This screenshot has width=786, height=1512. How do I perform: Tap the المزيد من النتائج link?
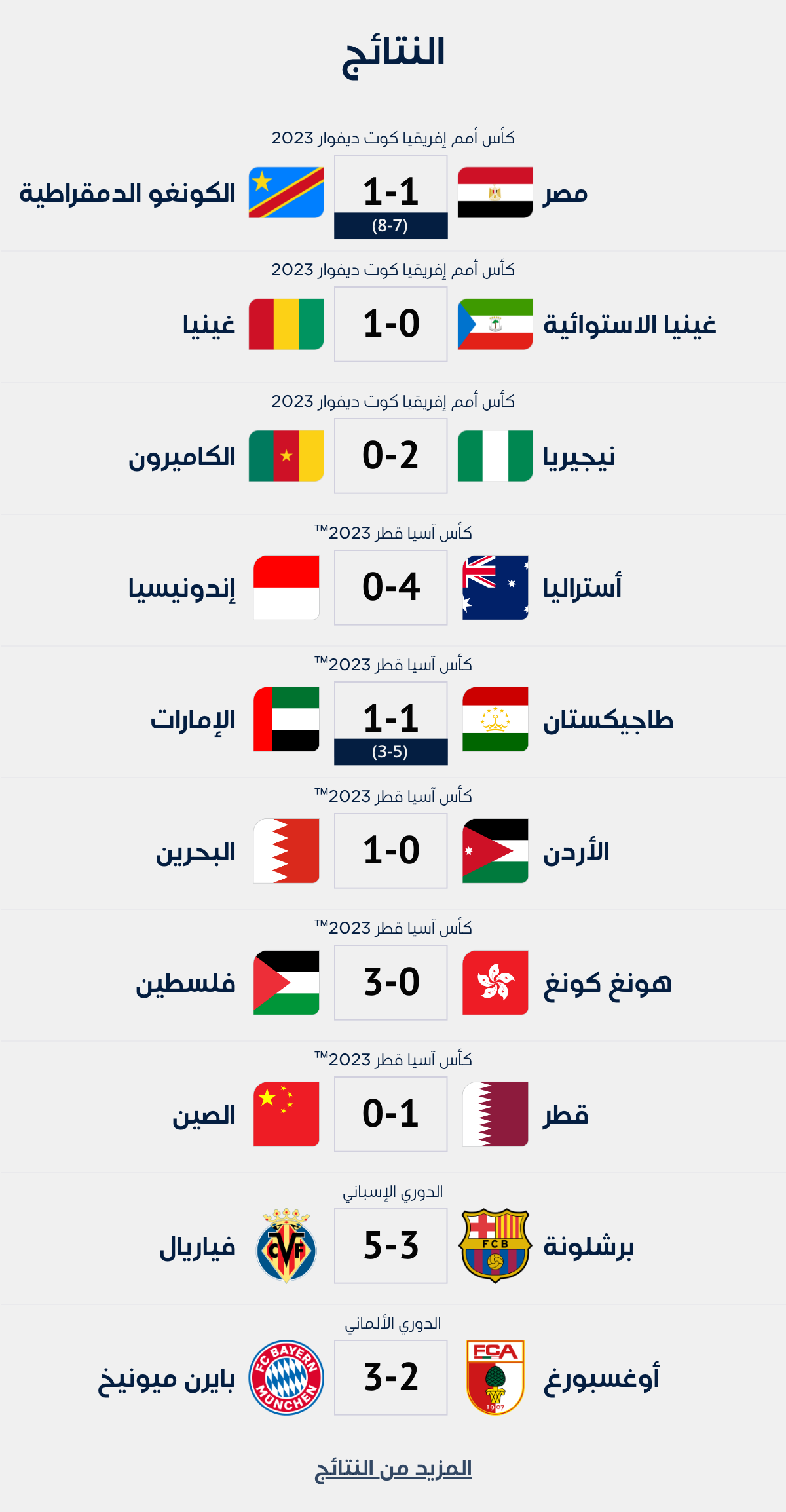393,1469
